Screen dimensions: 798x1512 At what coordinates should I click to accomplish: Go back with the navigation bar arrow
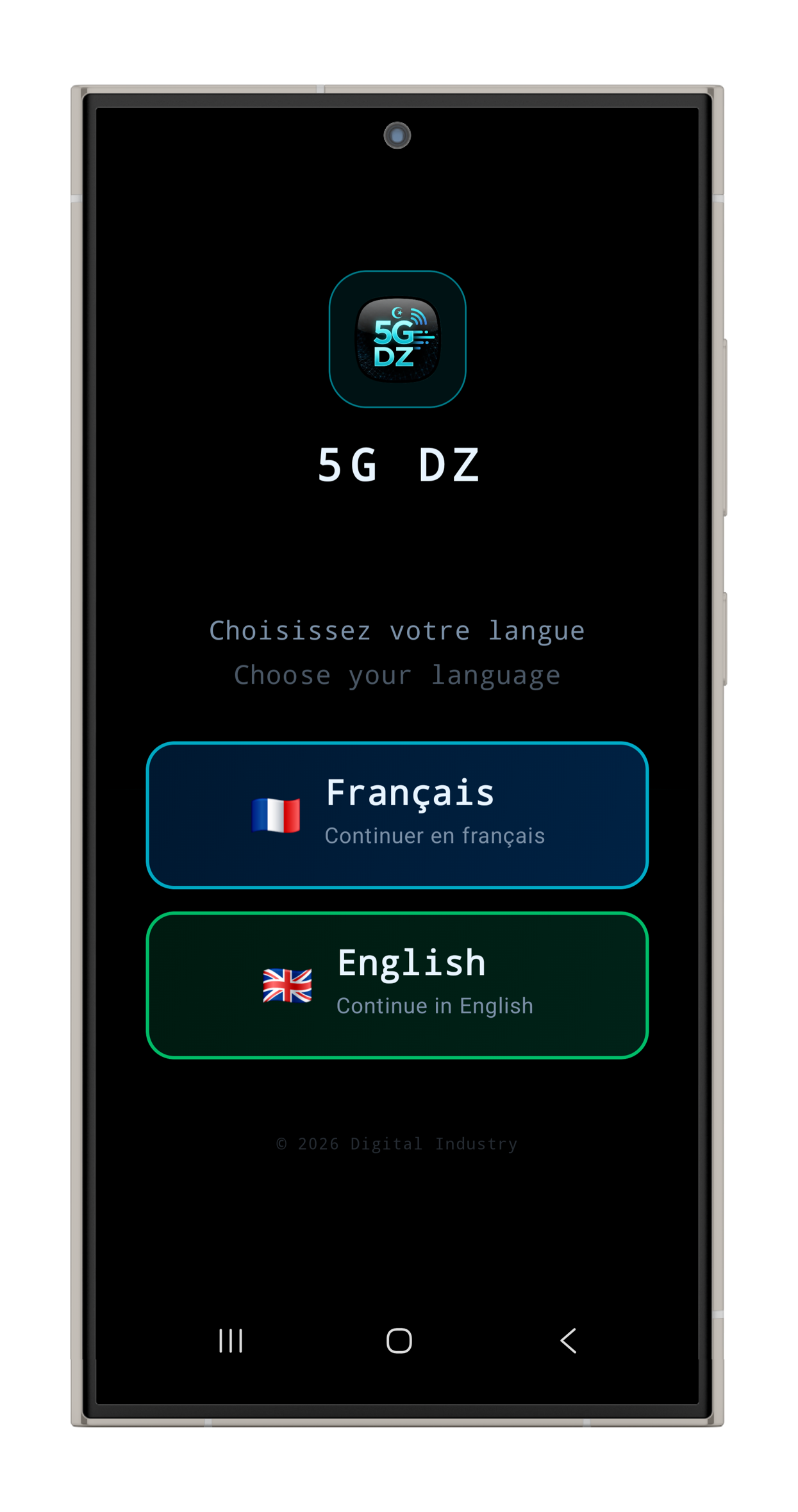click(x=568, y=1340)
